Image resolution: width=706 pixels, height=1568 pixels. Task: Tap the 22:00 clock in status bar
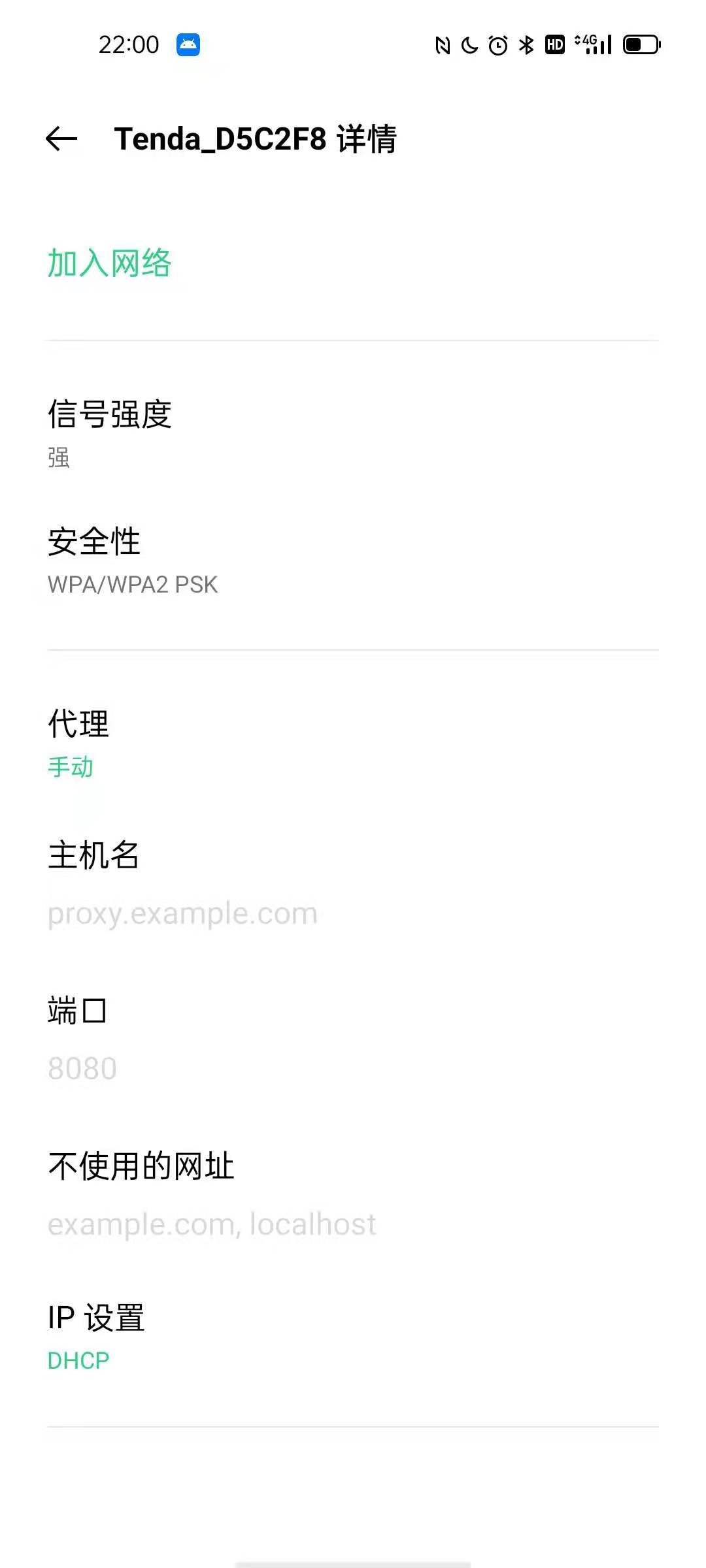coord(128,44)
